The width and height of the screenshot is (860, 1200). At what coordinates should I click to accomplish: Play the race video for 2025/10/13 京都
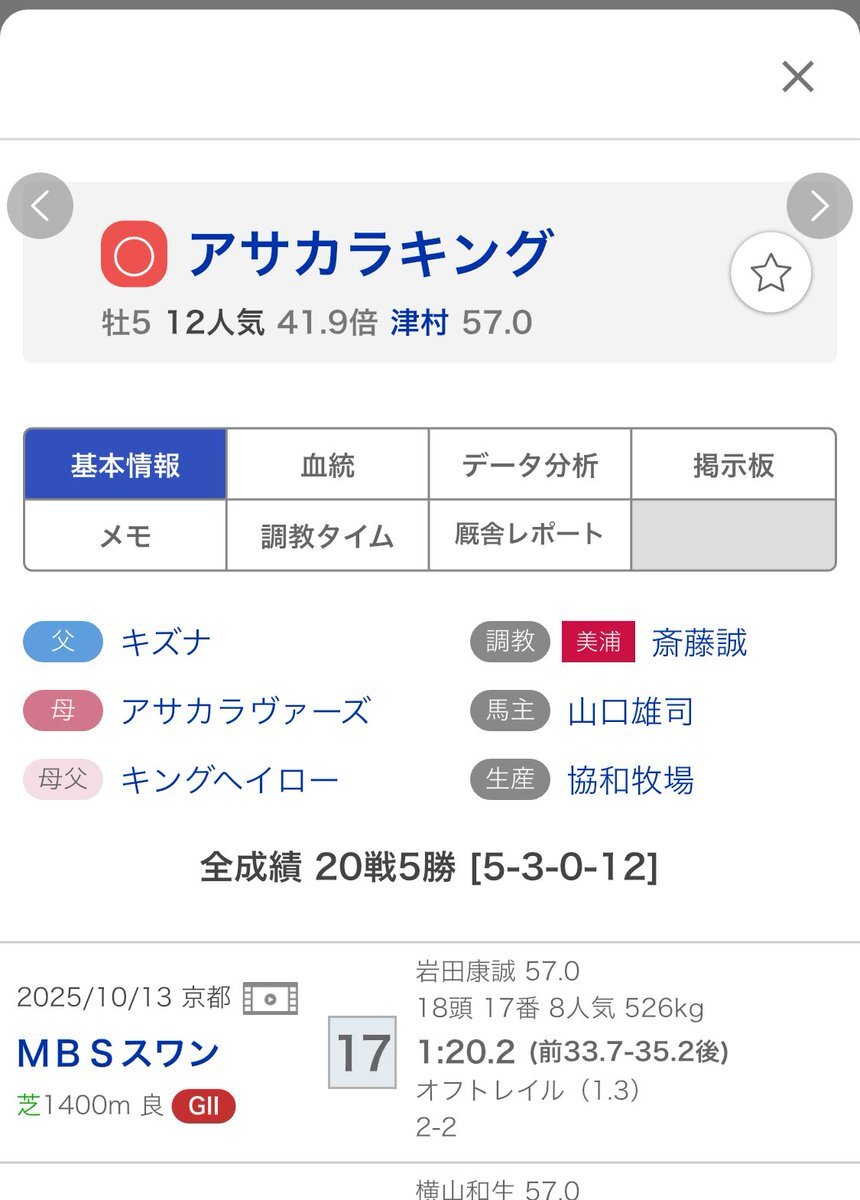(x=271, y=998)
